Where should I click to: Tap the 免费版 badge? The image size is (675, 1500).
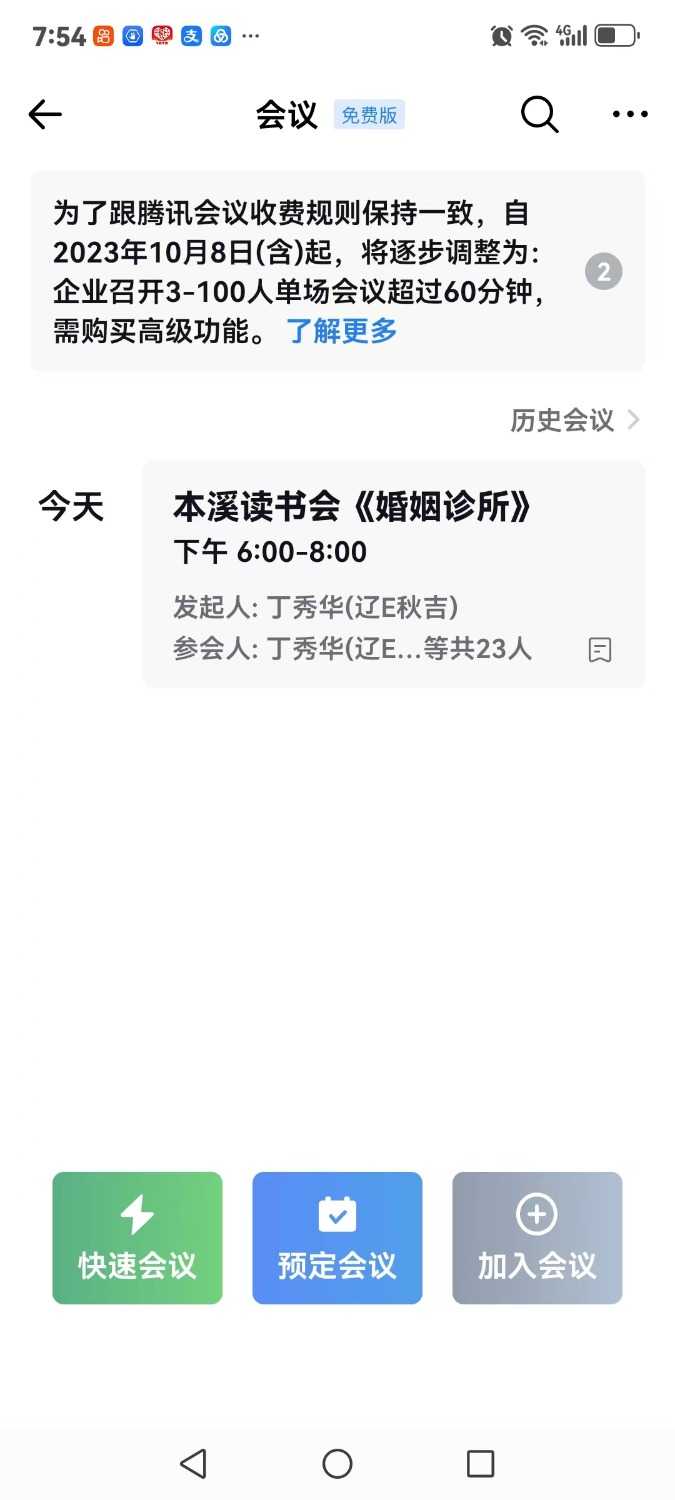pos(369,115)
